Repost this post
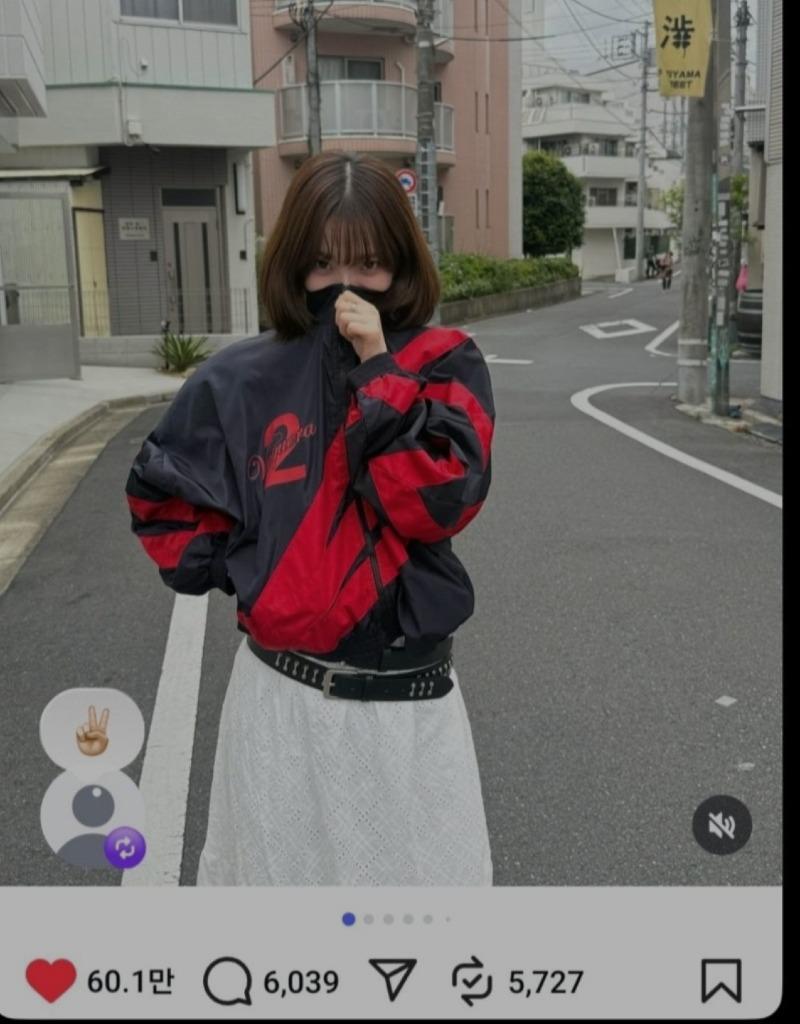The height and width of the screenshot is (1024, 800). 472,981
